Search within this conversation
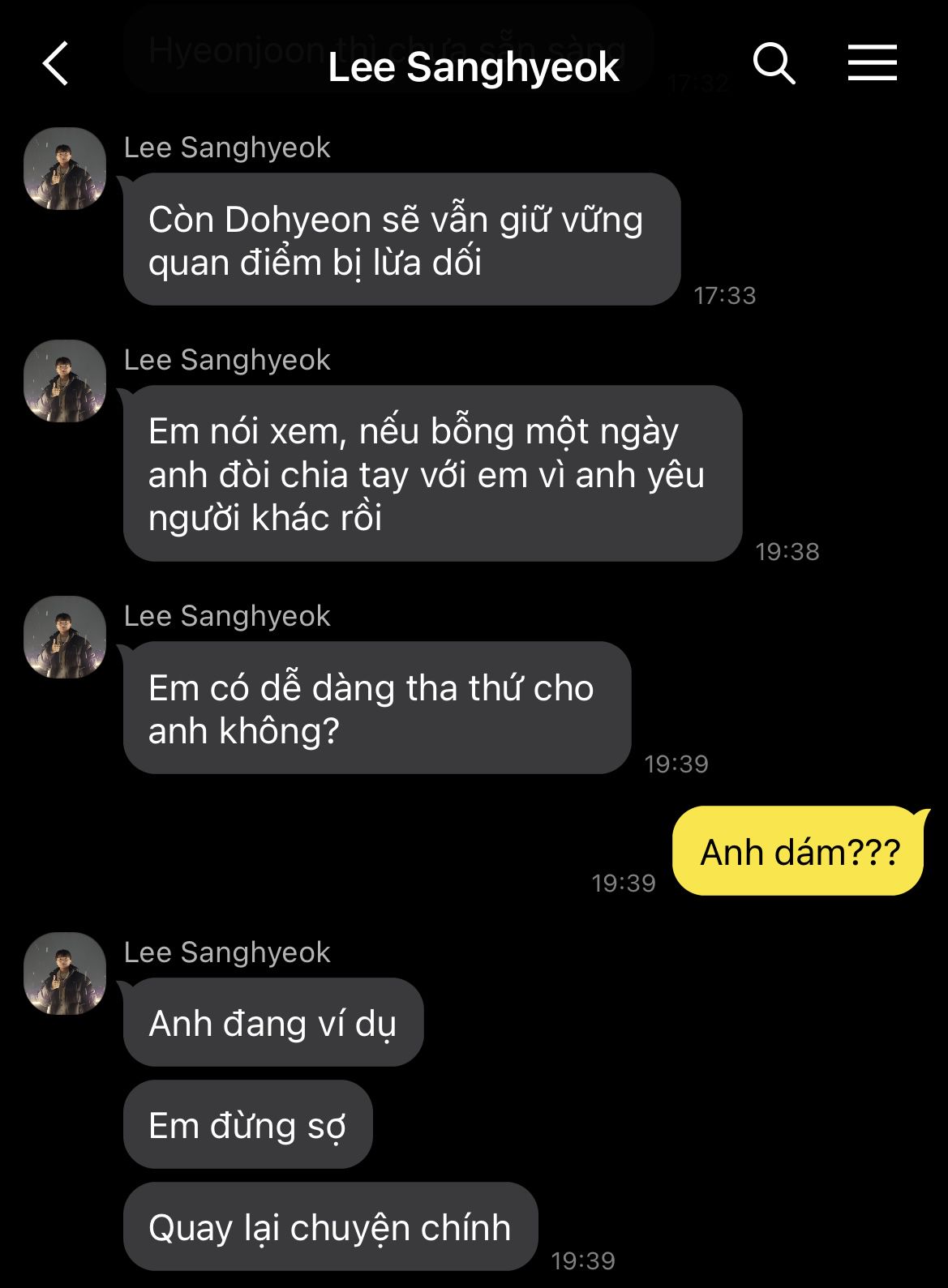 tap(774, 64)
